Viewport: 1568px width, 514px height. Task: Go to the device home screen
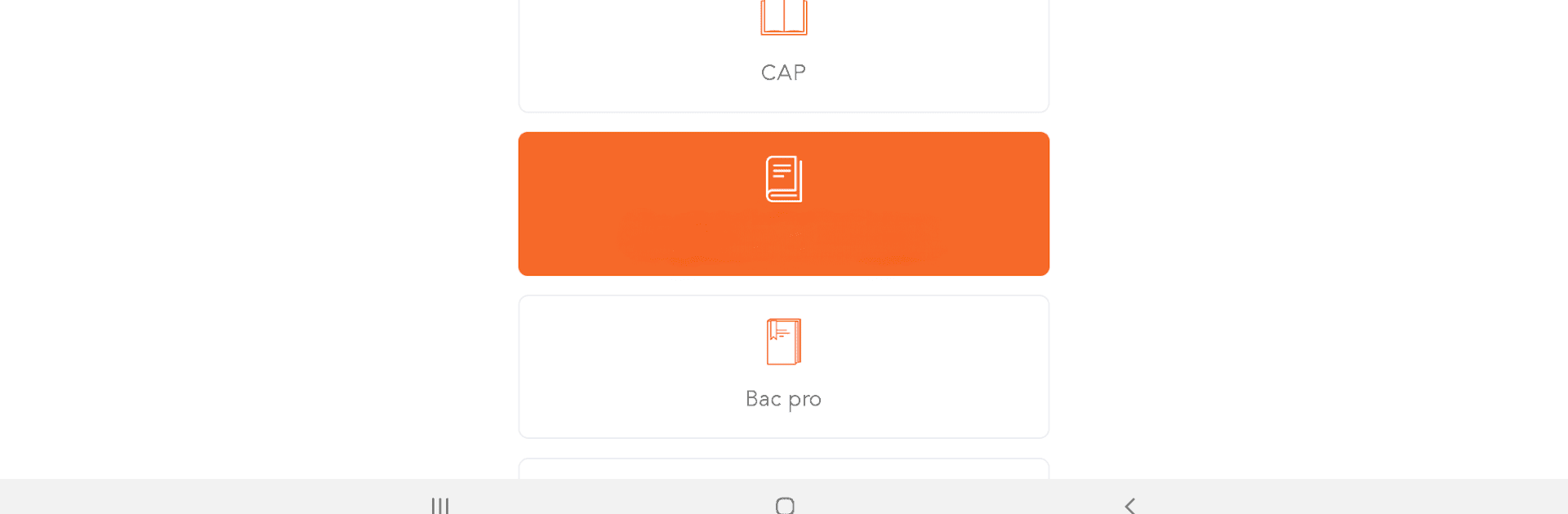[785, 505]
